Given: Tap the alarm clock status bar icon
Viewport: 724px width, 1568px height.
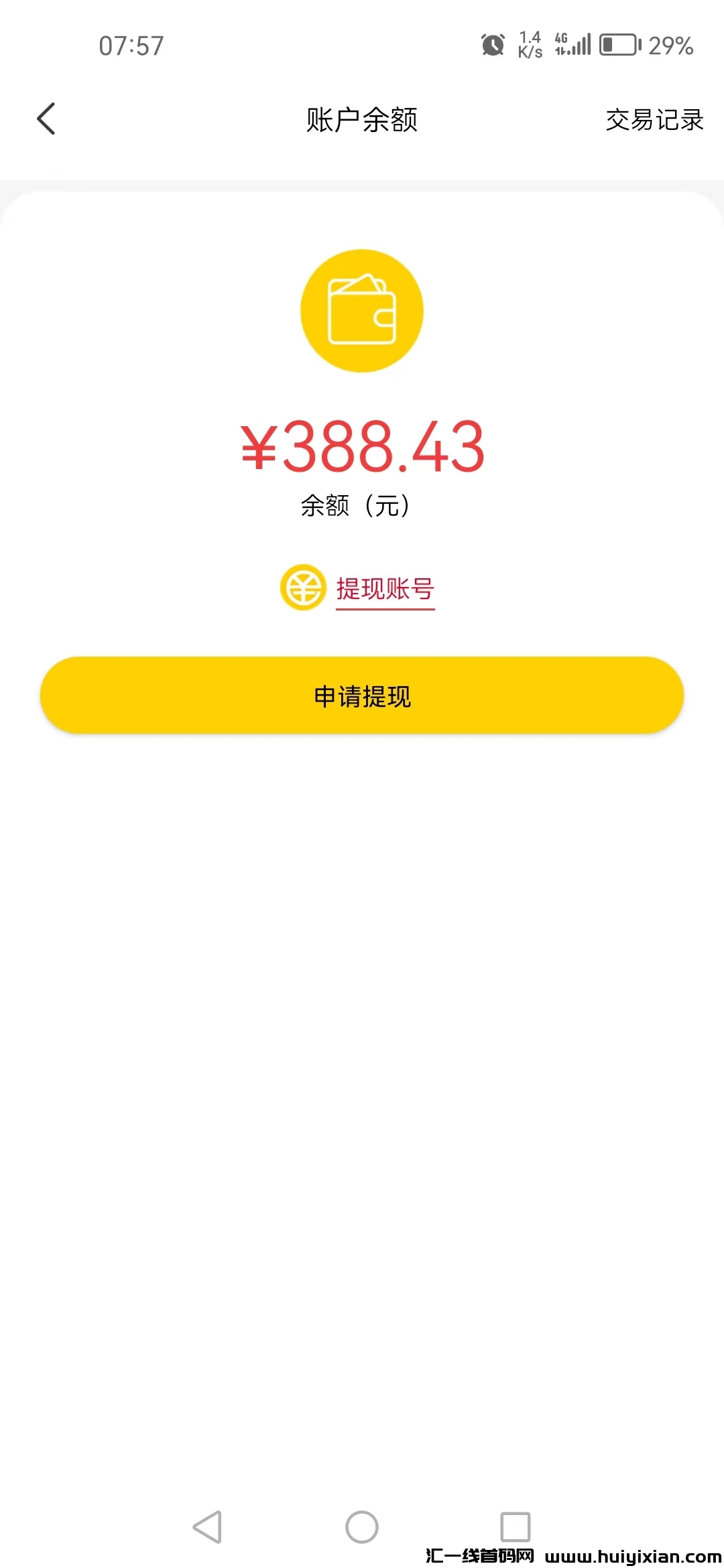Looking at the screenshot, I should (x=493, y=45).
